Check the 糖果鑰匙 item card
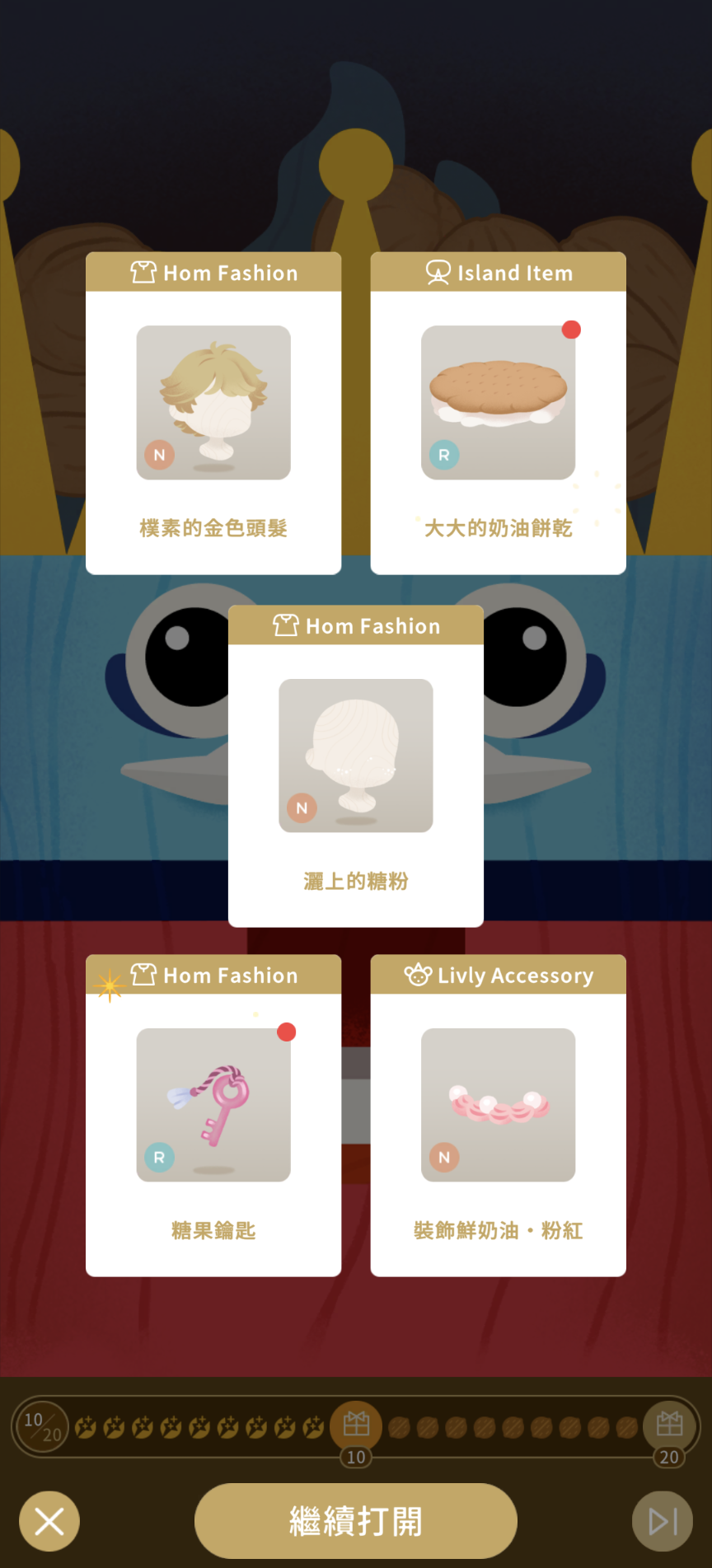Image resolution: width=712 pixels, height=1568 pixels. coord(213,1115)
